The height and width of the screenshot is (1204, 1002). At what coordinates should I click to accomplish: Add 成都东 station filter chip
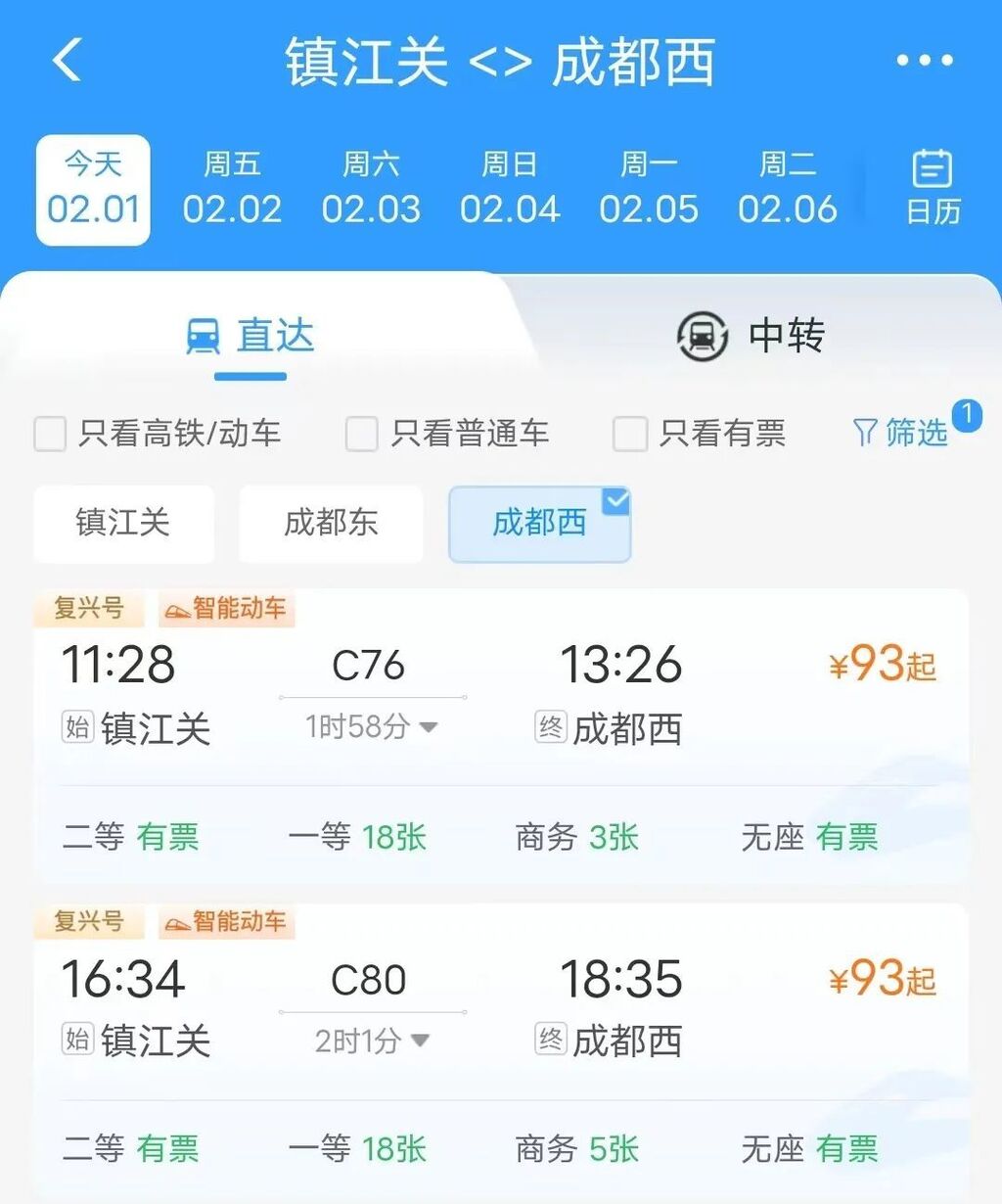click(x=331, y=523)
